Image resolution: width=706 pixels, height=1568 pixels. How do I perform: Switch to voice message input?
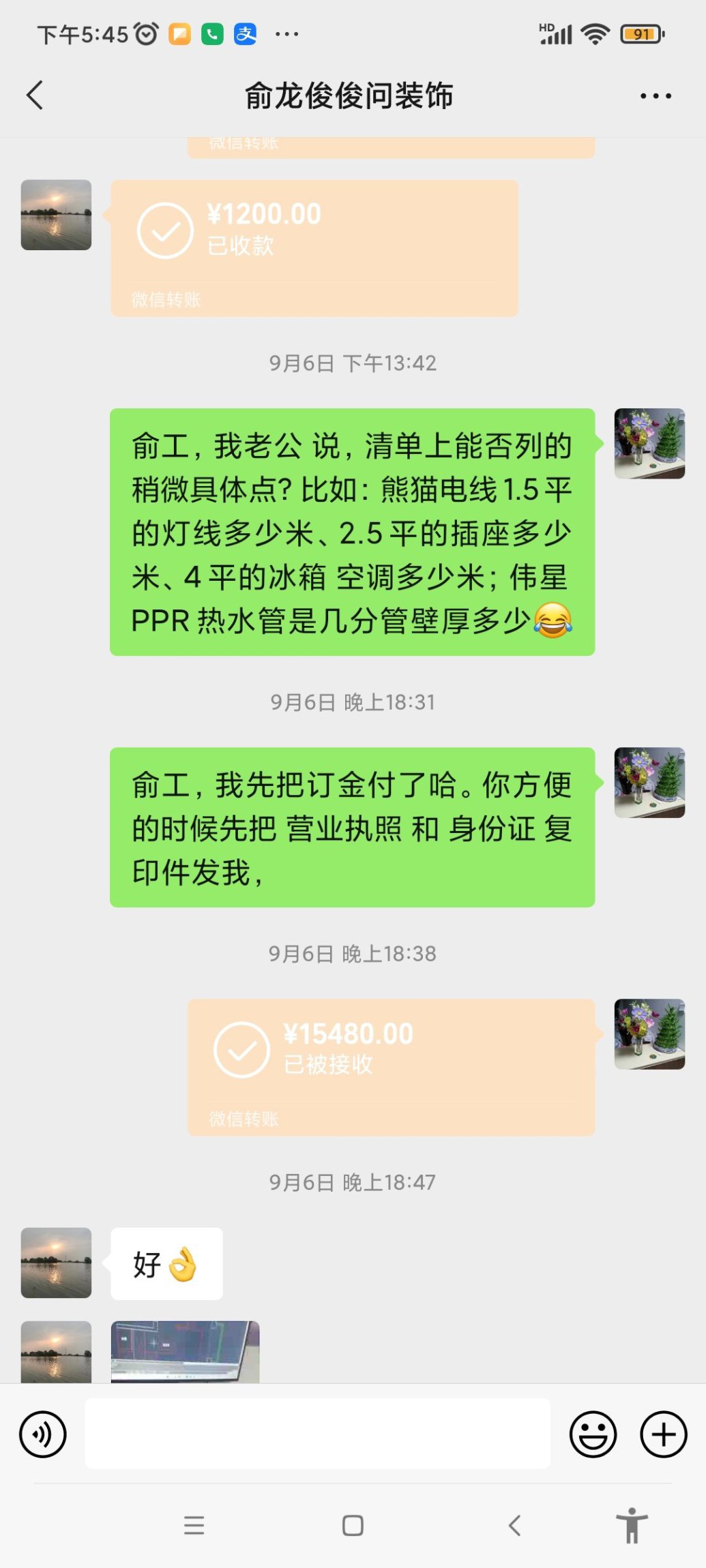coord(43,1434)
